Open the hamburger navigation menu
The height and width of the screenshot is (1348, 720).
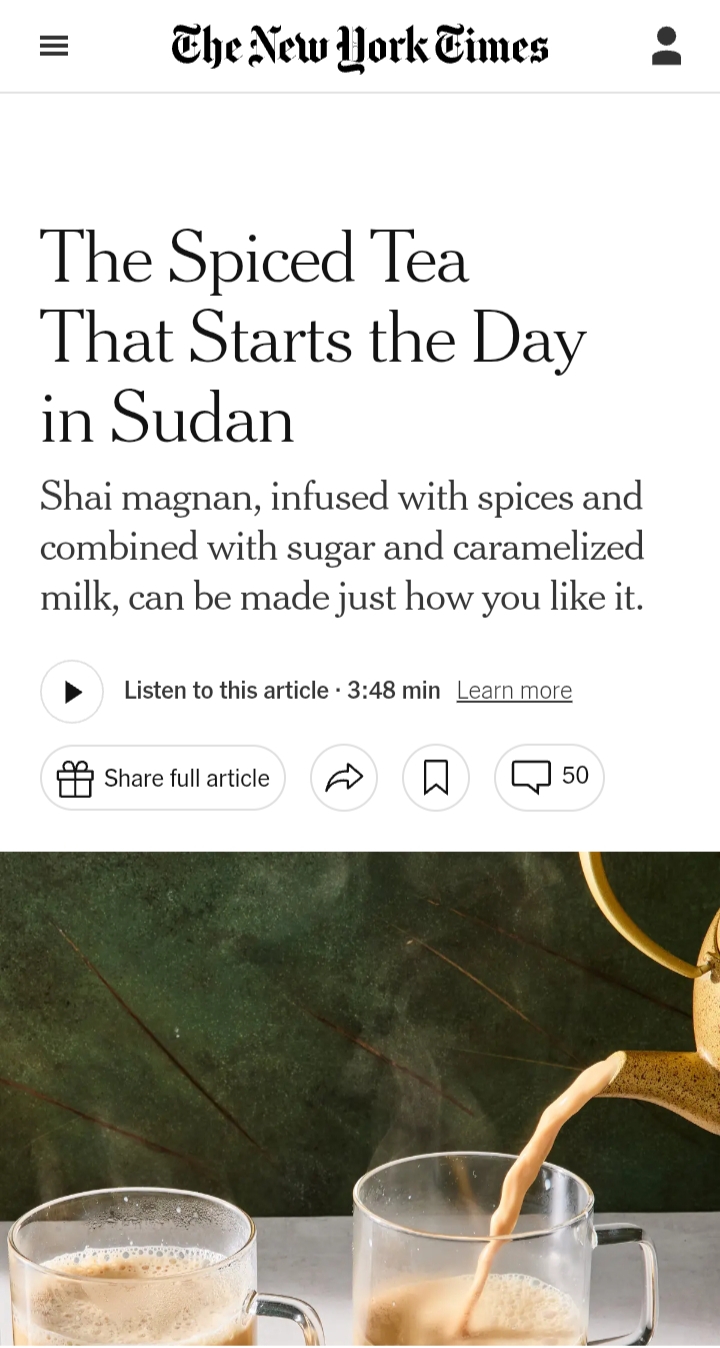click(54, 46)
